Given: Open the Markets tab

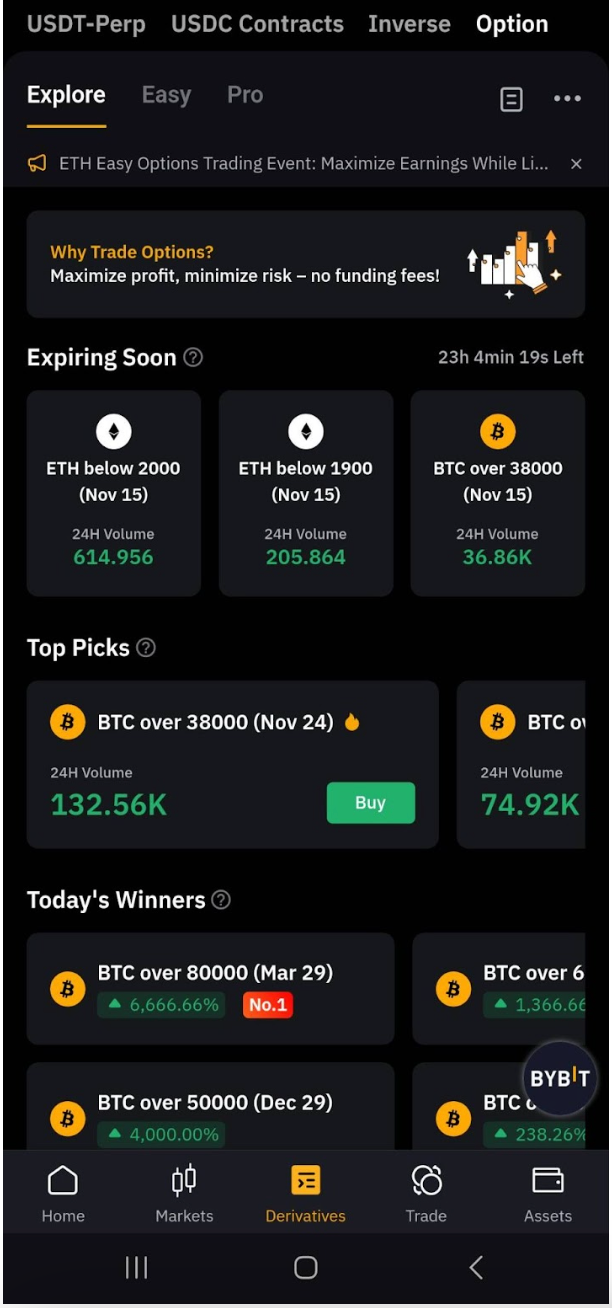Looking at the screenshot, I should click(x=184, y=1194).
